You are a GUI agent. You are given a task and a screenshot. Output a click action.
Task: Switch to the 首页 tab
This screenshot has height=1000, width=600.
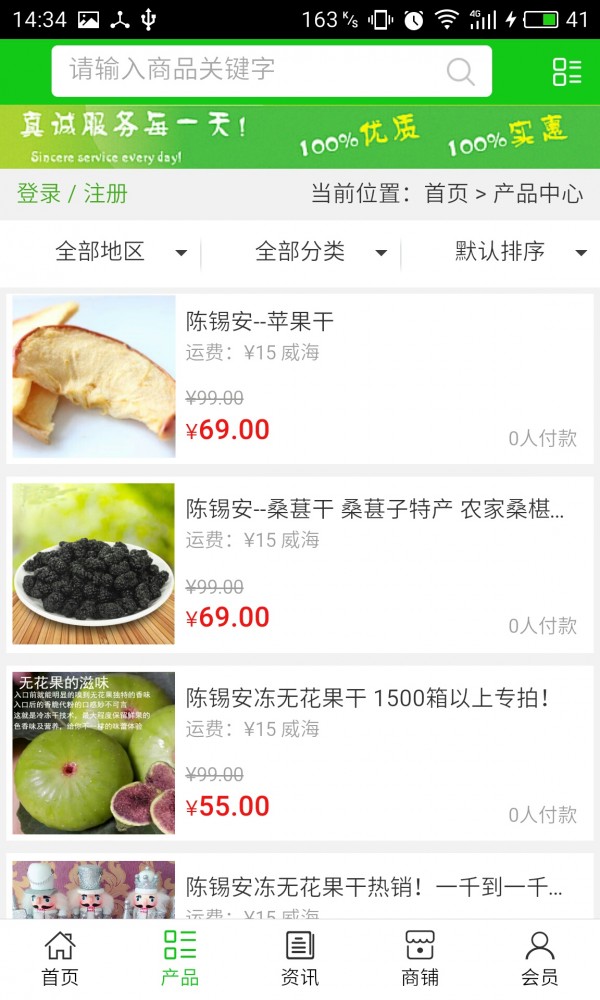(x=60, y=958)
